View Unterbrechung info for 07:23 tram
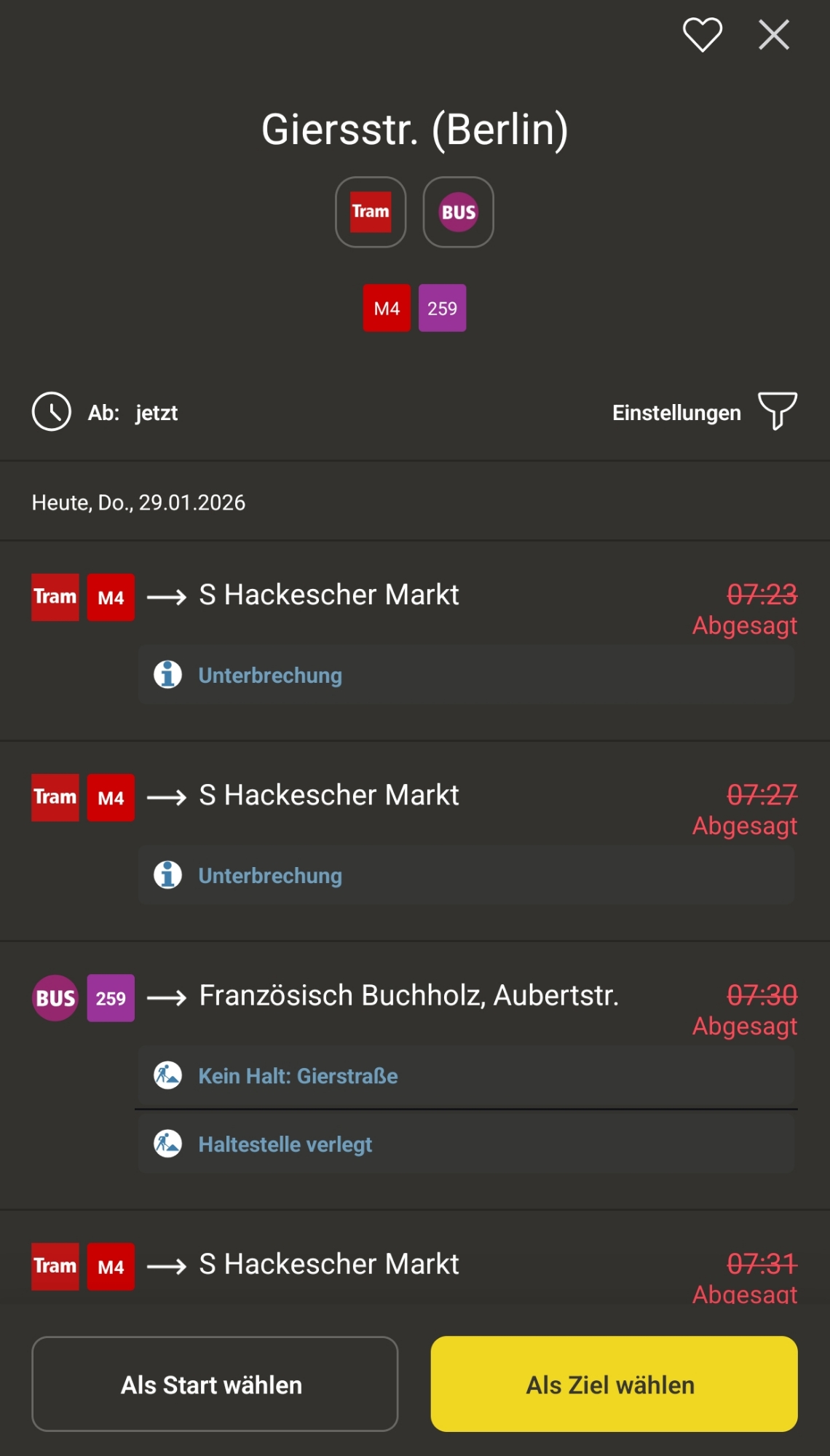Screen dimensions: 830x1456 pos(466,675)
